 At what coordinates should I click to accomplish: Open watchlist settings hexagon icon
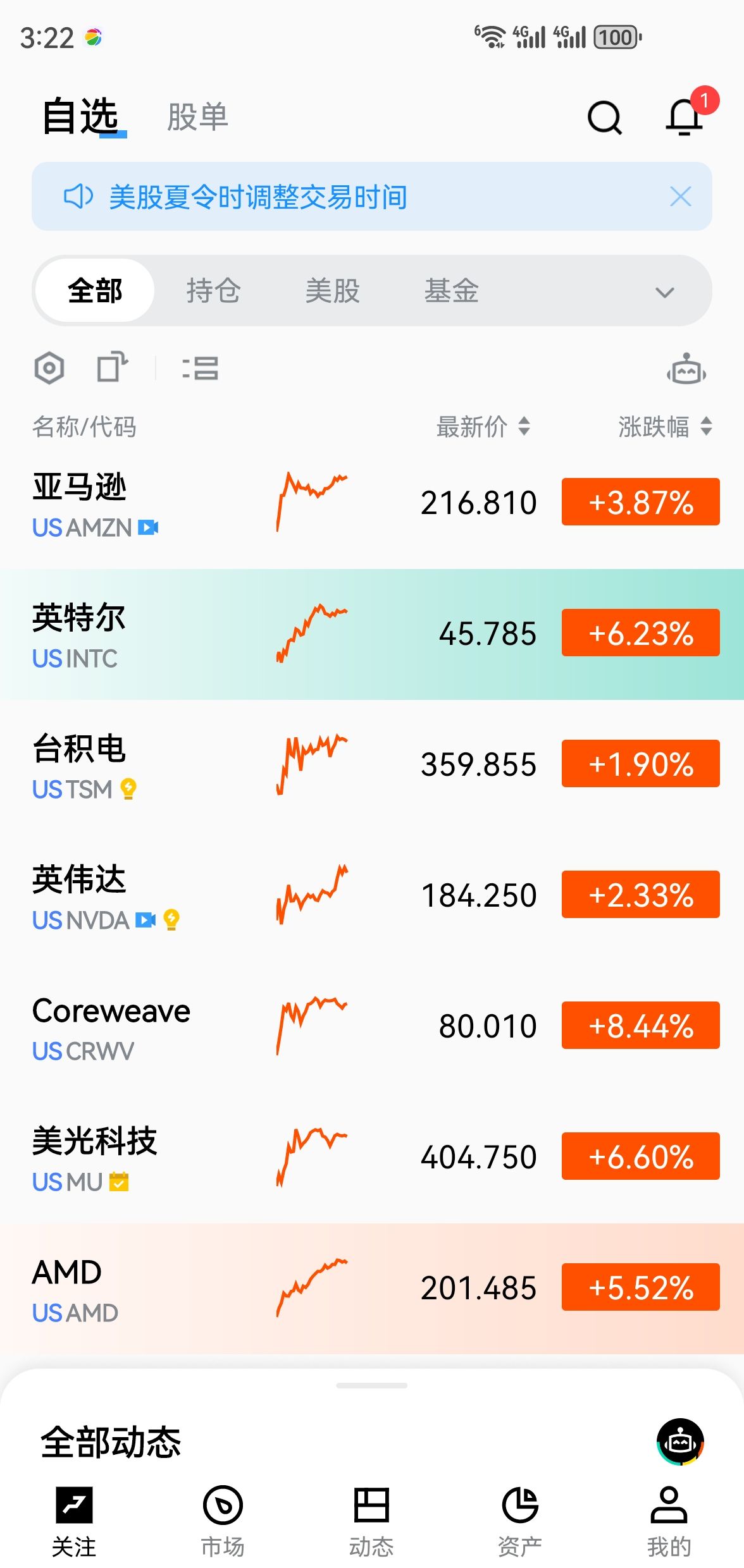(49, 368)
